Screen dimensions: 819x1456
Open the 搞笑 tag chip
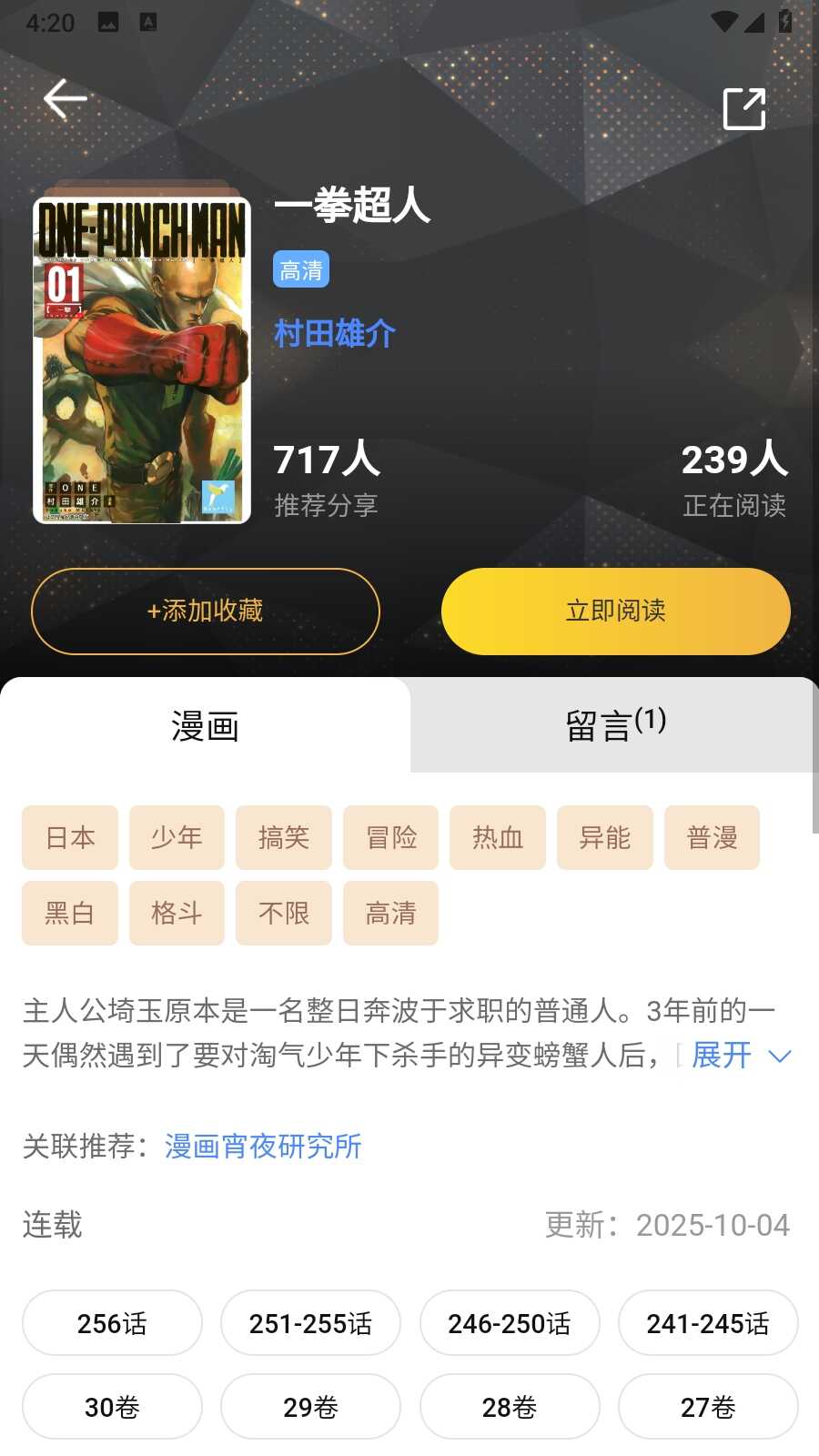283,837
